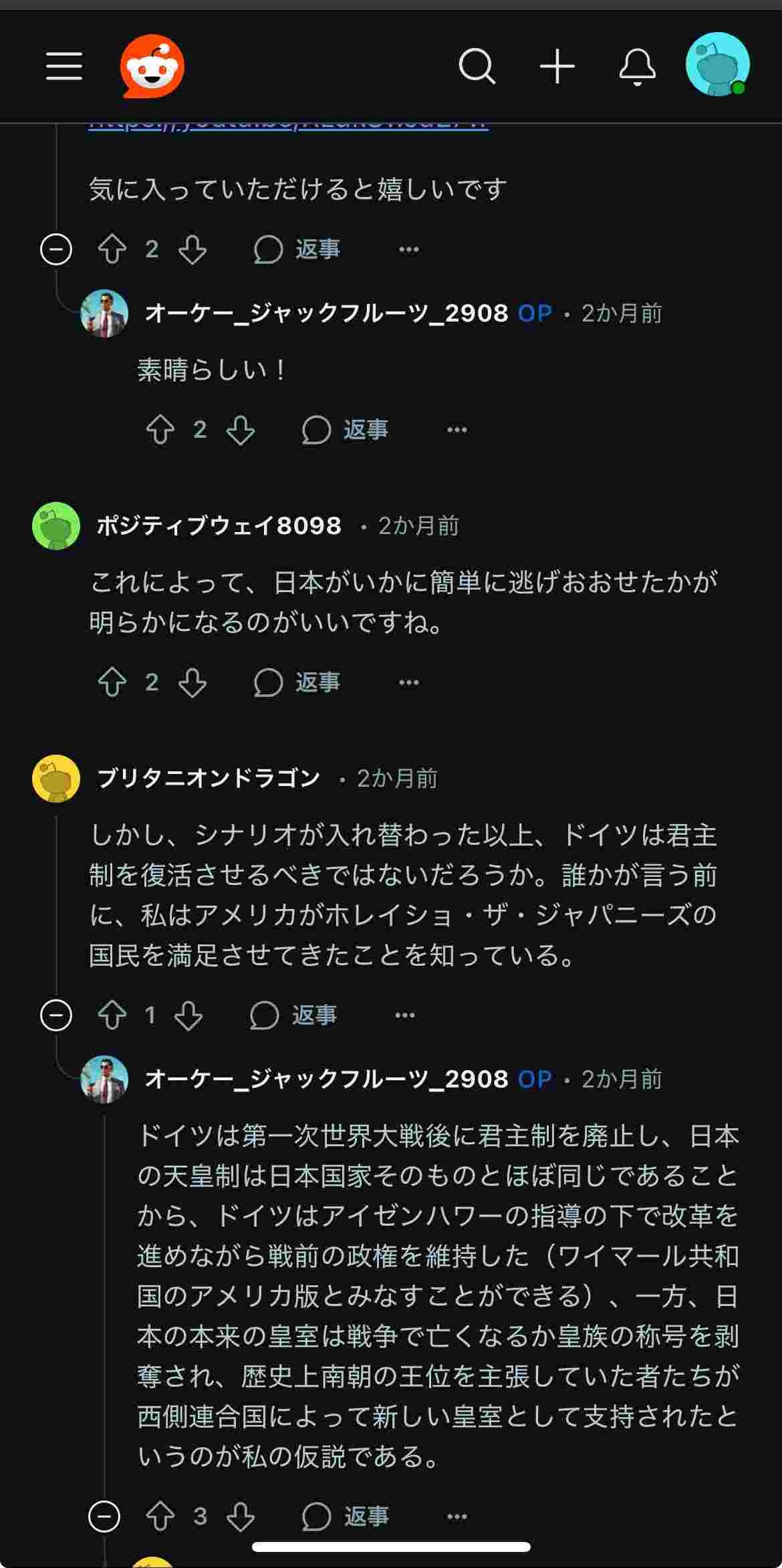Open more options on ブリタニオンドラゴン's comment
782x1568 pixels.
coord(405,1015)
